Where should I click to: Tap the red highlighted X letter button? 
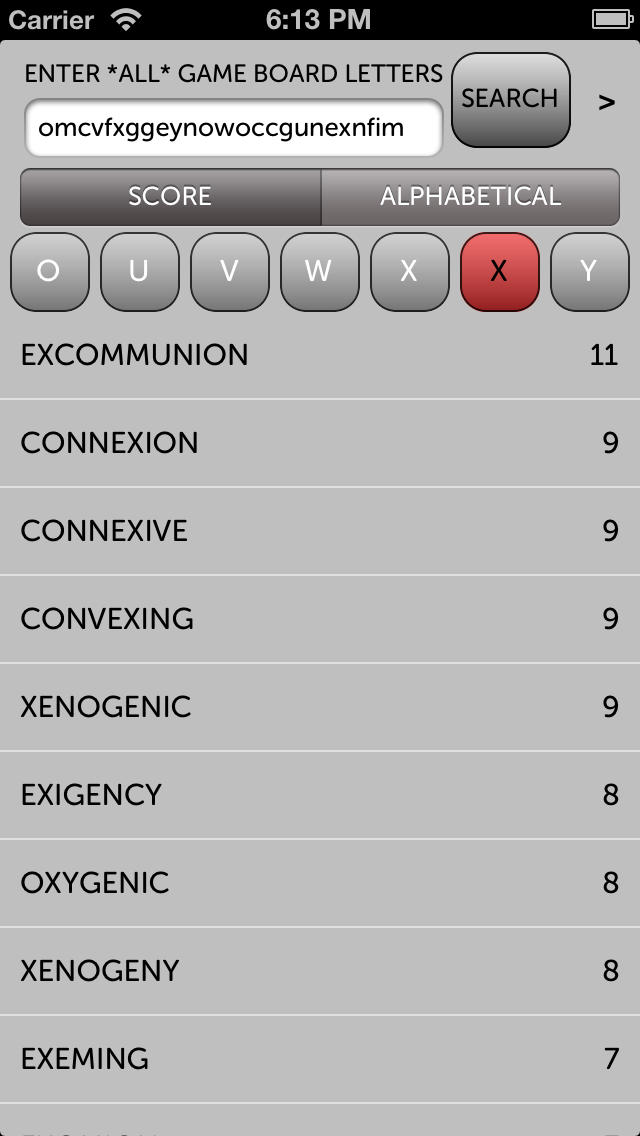[x=499, y=272]
